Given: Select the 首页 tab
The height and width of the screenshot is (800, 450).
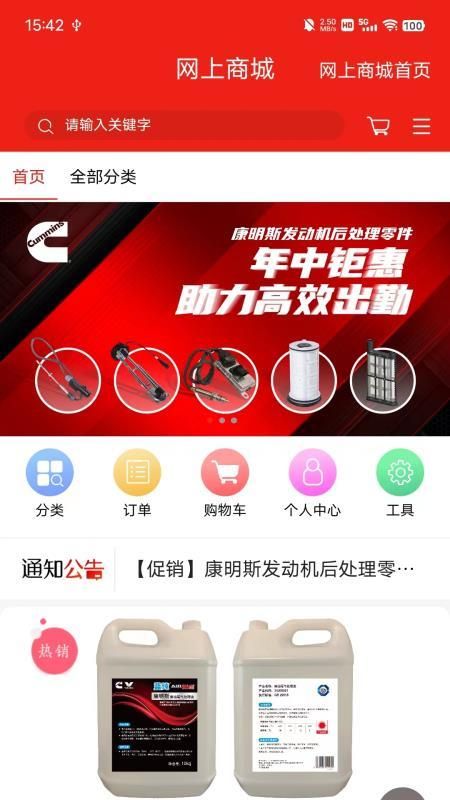Looking at the screenshot, I should click(x=29, y=177).
